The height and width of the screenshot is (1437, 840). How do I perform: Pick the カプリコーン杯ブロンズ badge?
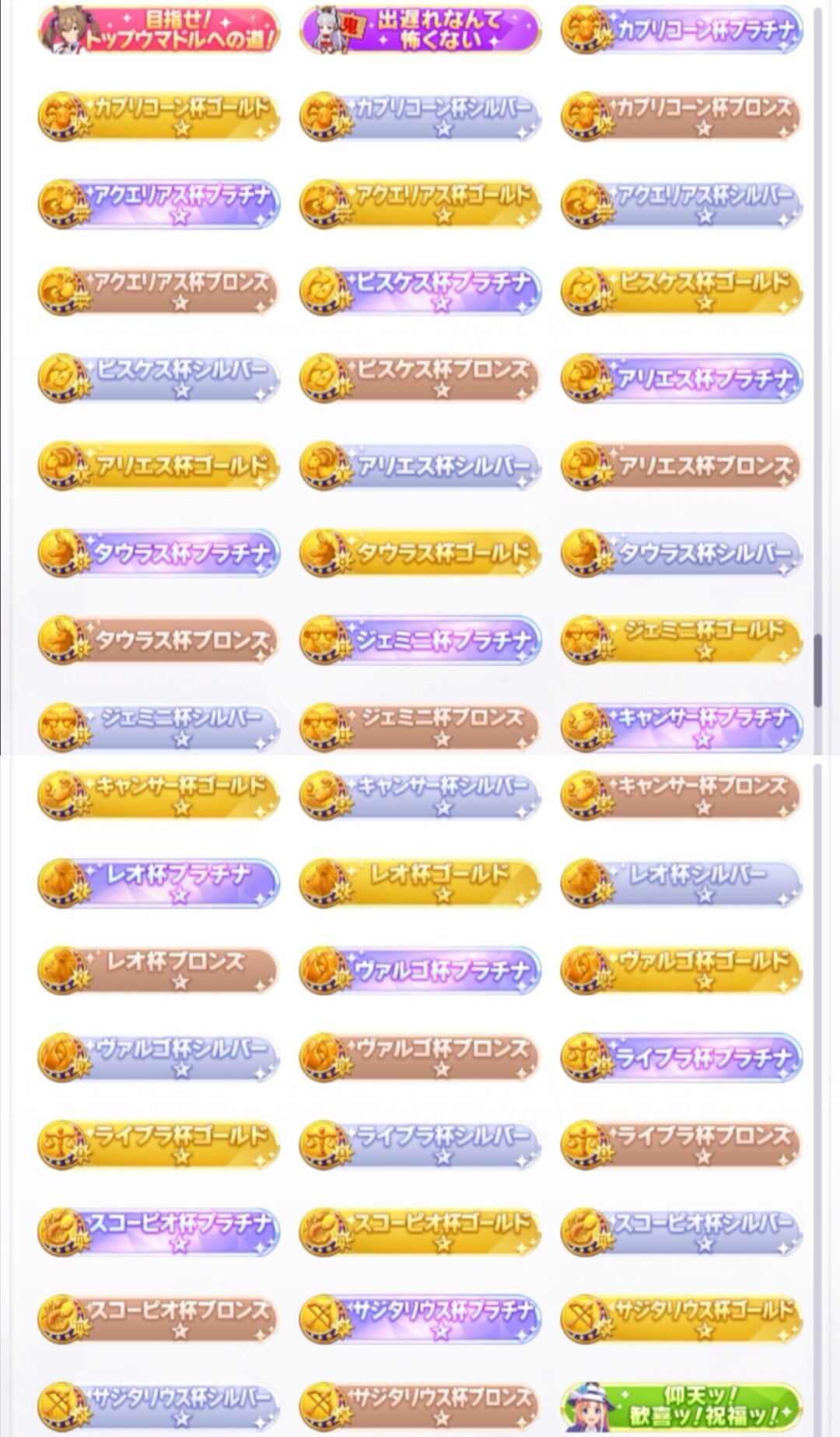coord(681,117)
